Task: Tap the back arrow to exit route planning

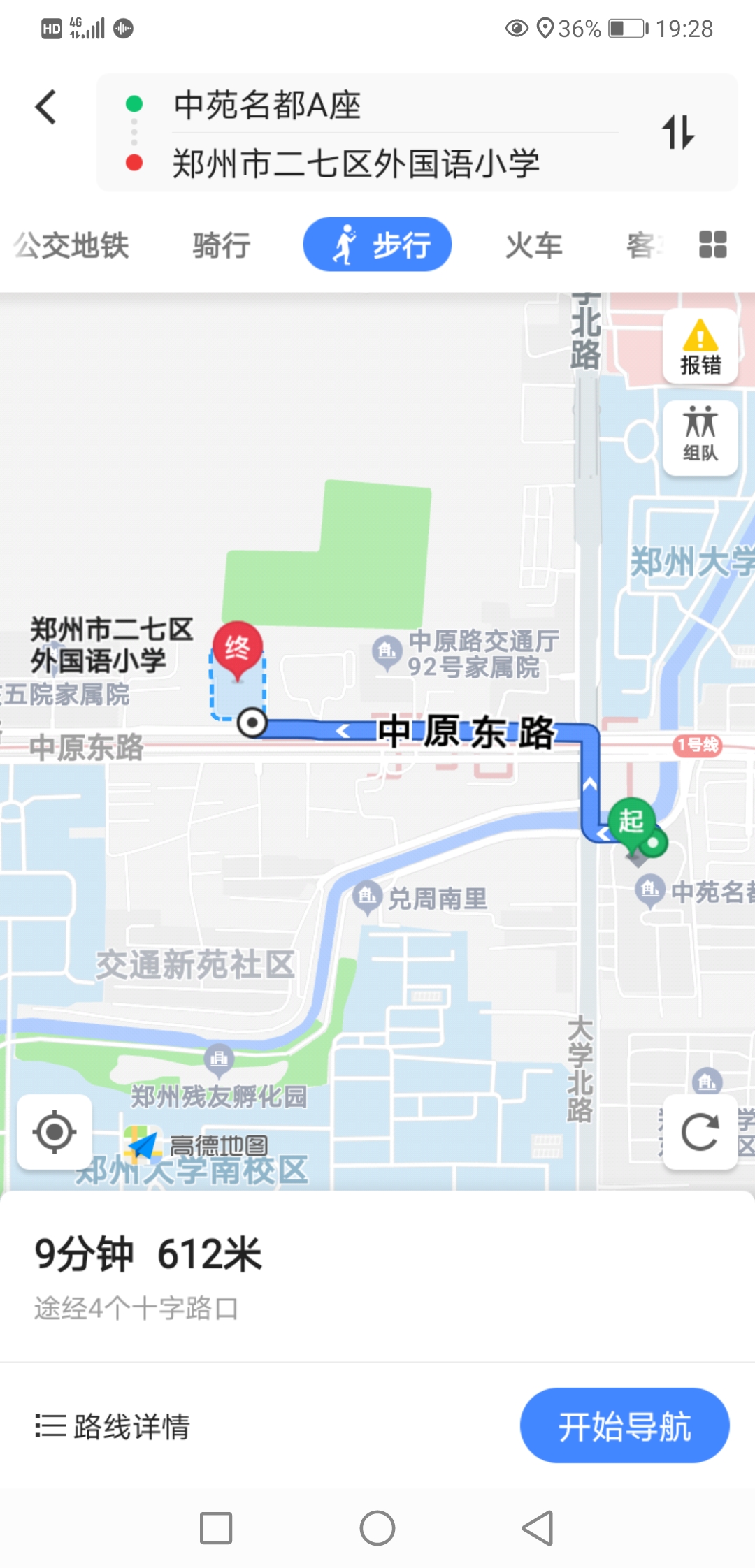Action: click(46, 106)
